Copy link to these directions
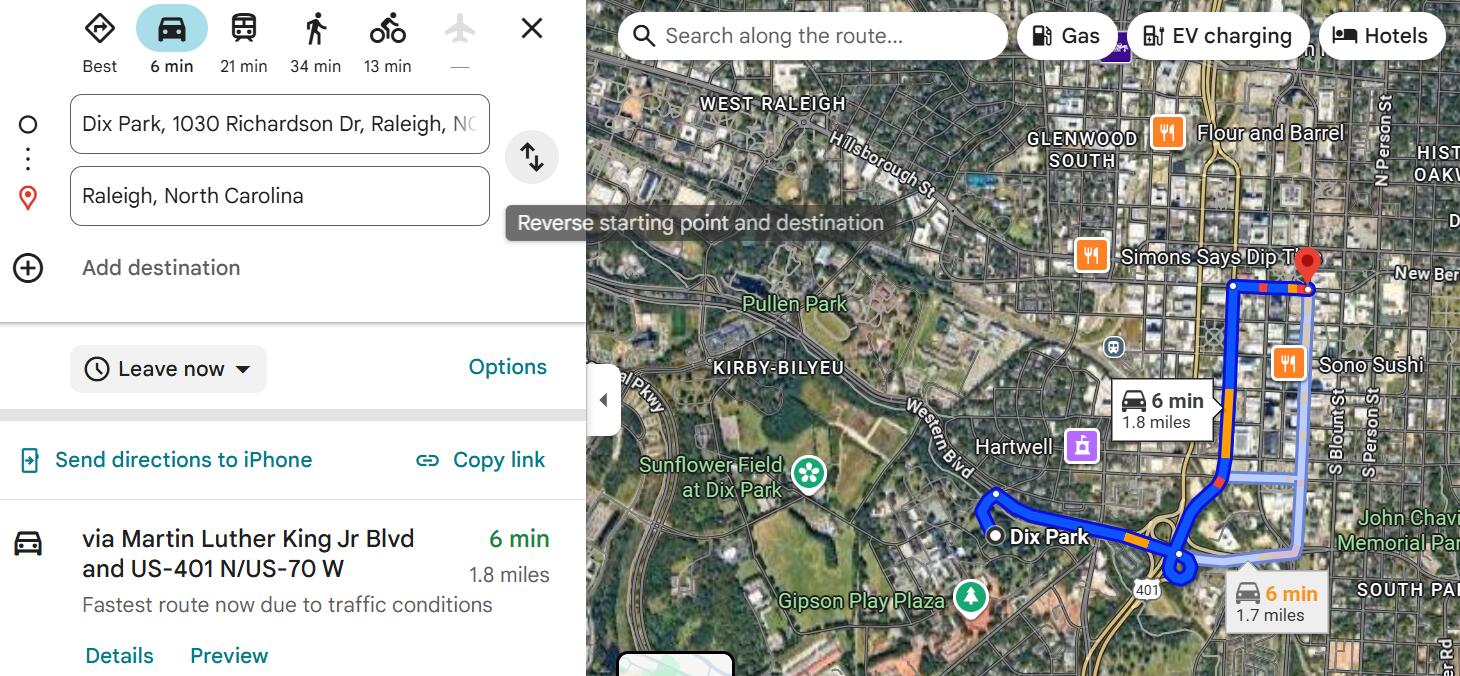This screenshot has width=1460, height=676. tap(481, 460)
